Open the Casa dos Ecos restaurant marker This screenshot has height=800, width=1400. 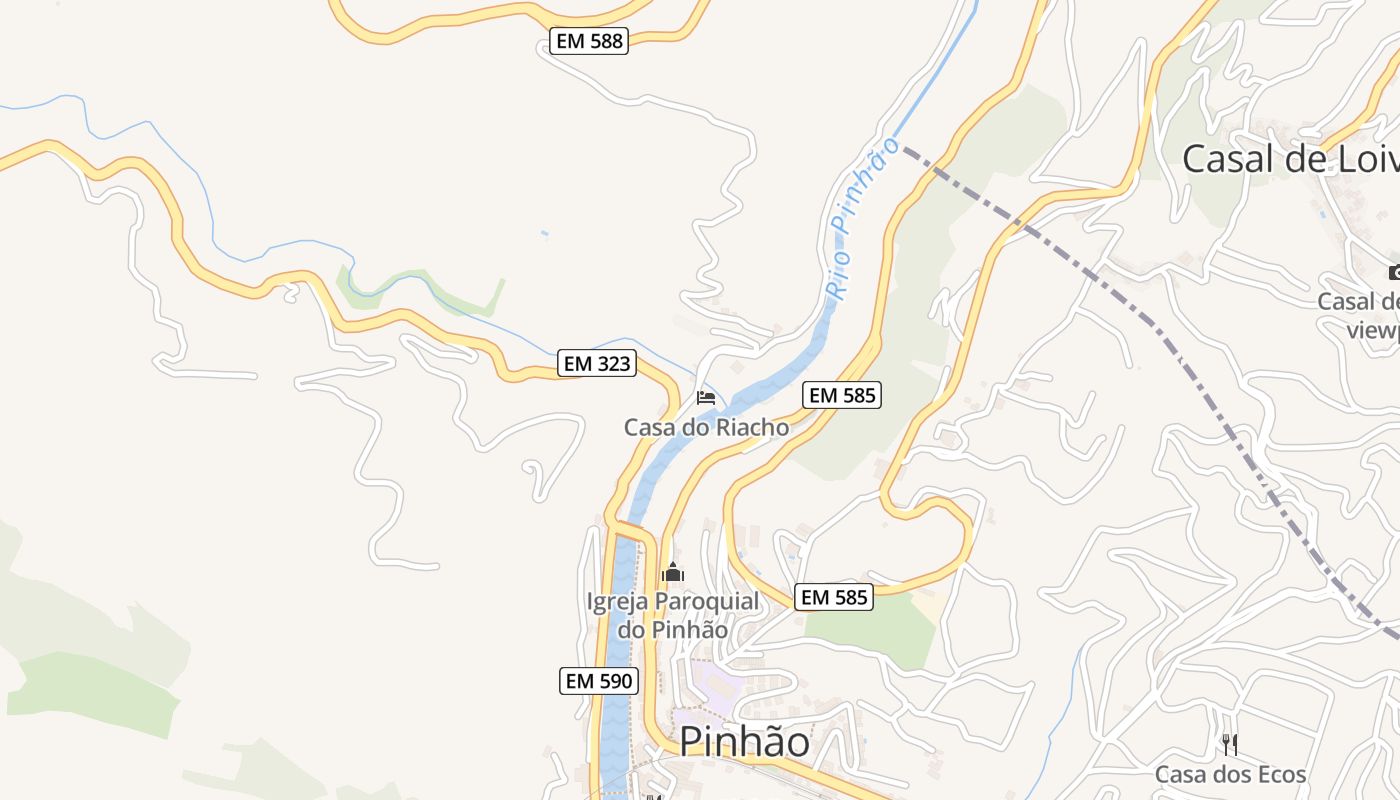pos(1230,745)
